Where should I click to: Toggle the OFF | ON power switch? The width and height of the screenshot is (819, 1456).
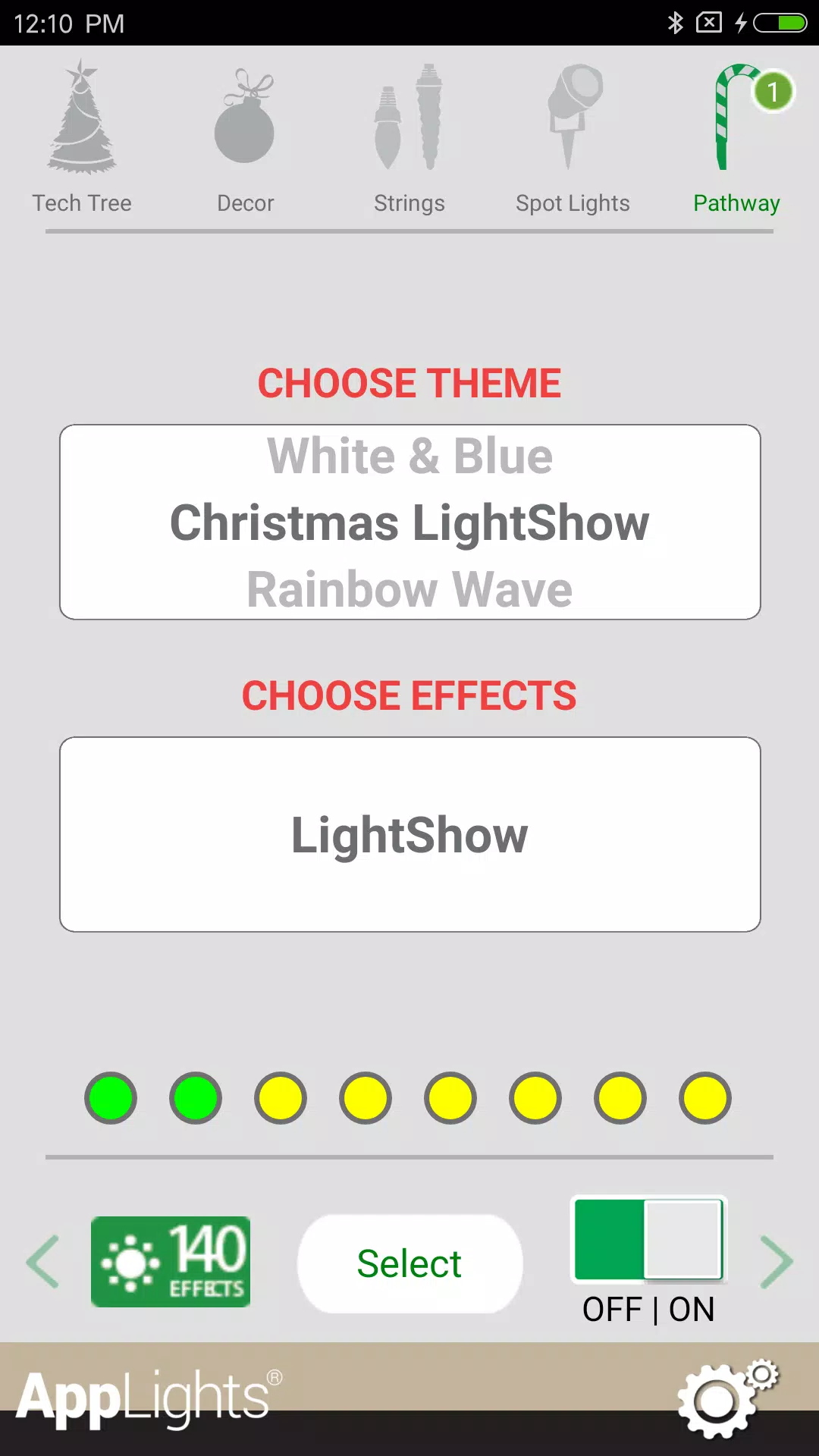click(649, 1239)
